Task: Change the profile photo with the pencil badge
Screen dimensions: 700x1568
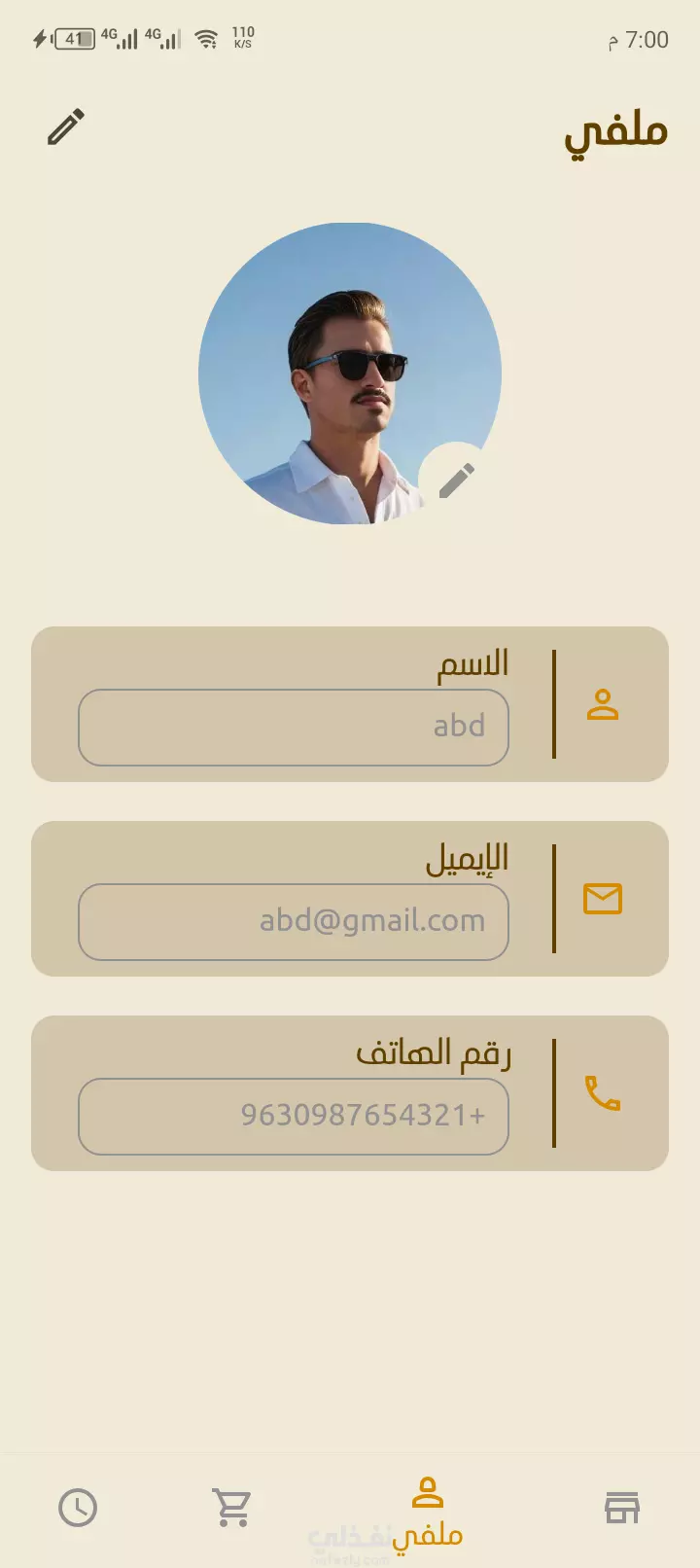Action: [x=456, y=481]
